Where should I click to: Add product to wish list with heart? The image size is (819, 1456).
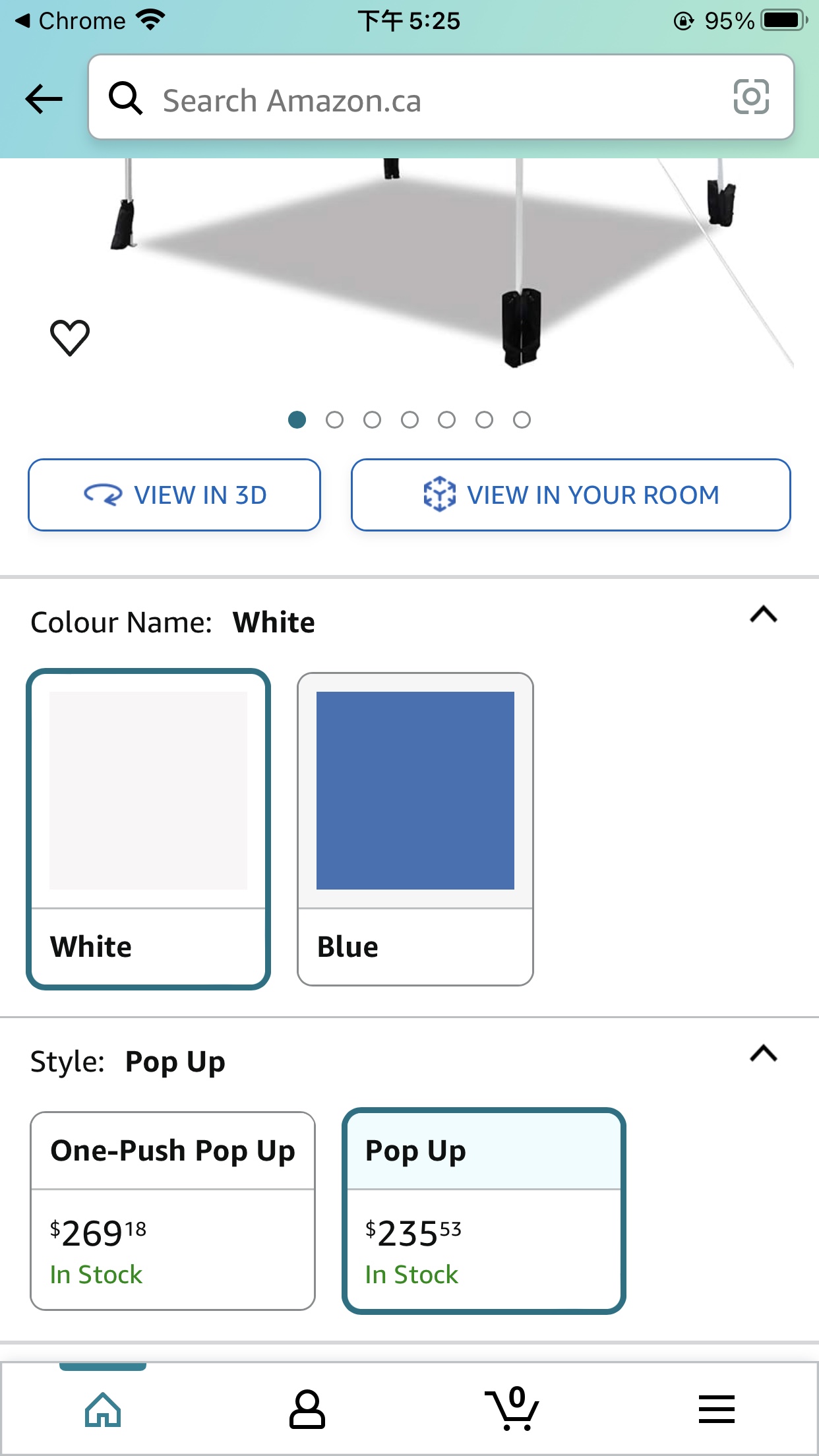tap(70, 338)
